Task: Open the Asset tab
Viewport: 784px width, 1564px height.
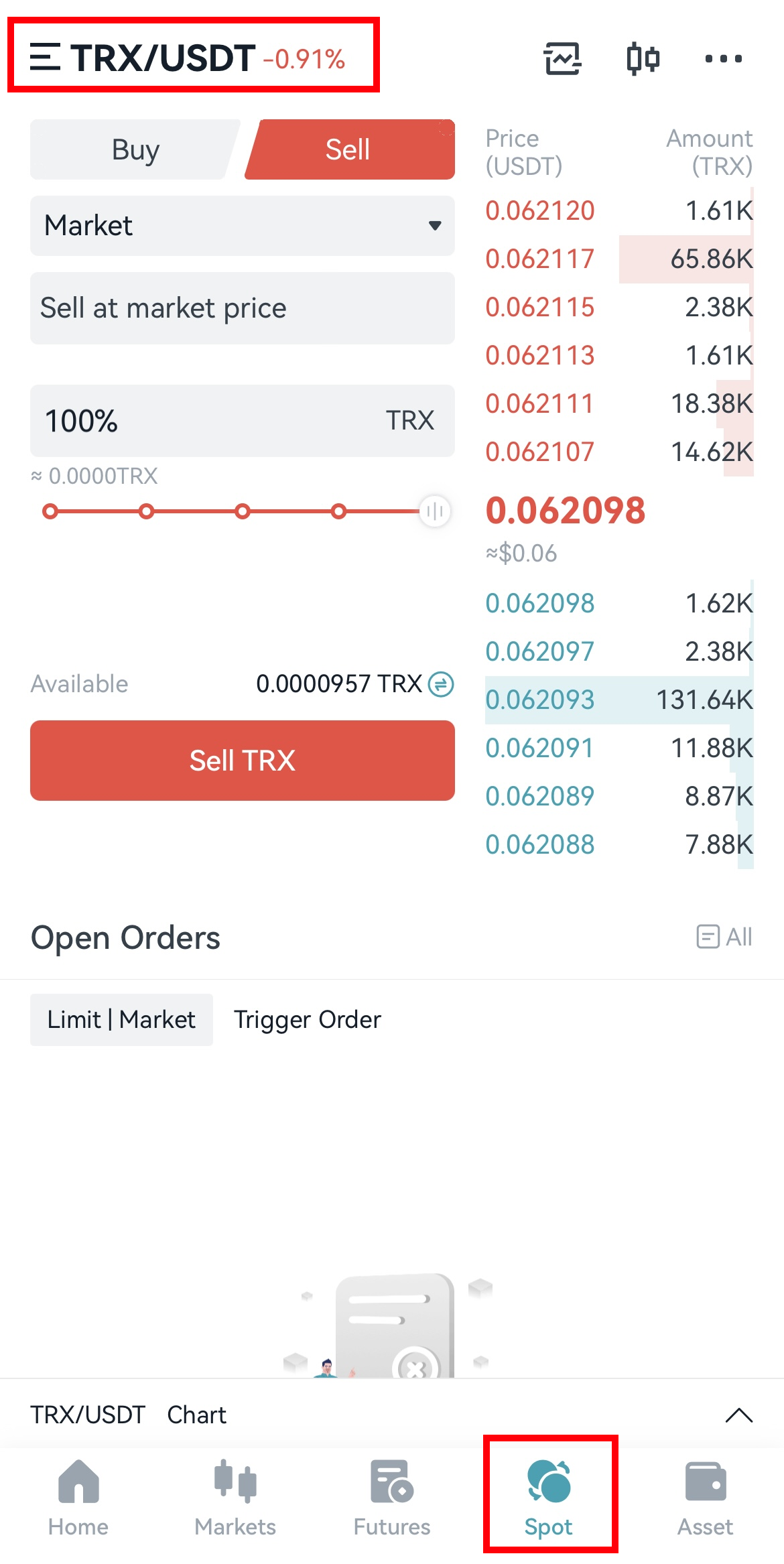Action: pos(706,1498)
